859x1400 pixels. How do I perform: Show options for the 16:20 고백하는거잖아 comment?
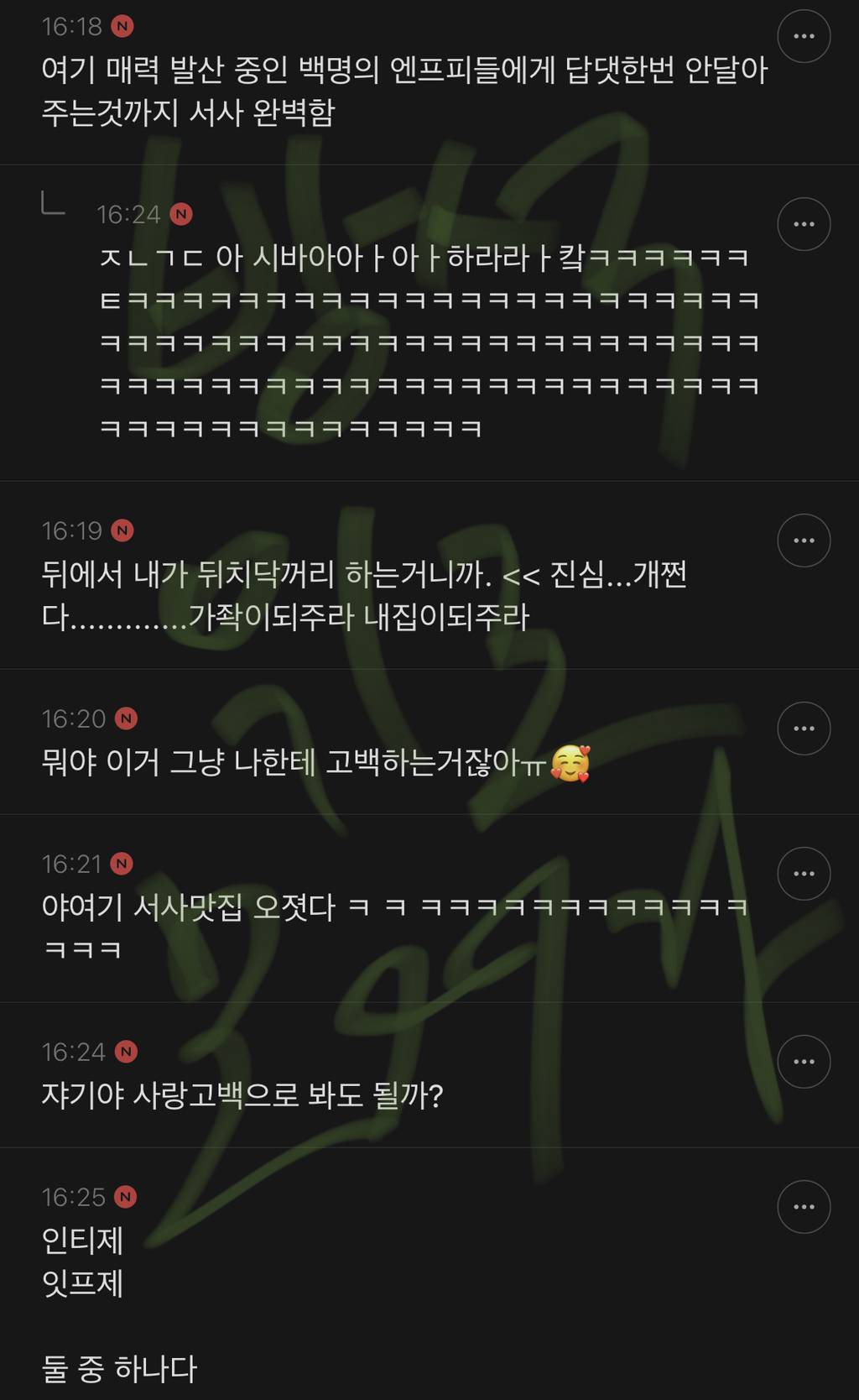tap(804, 729)
